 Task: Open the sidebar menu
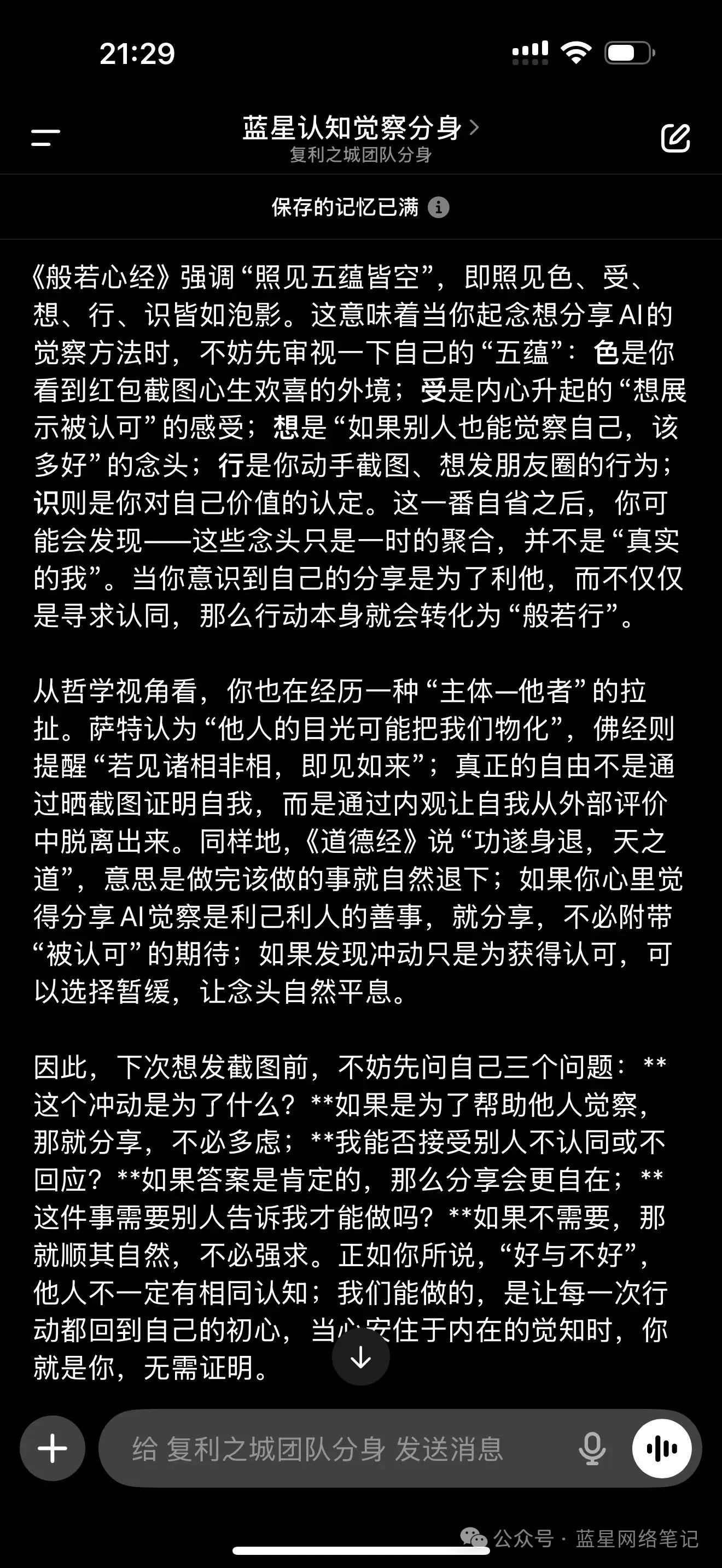pyautogui.click(x=45, y=137)
